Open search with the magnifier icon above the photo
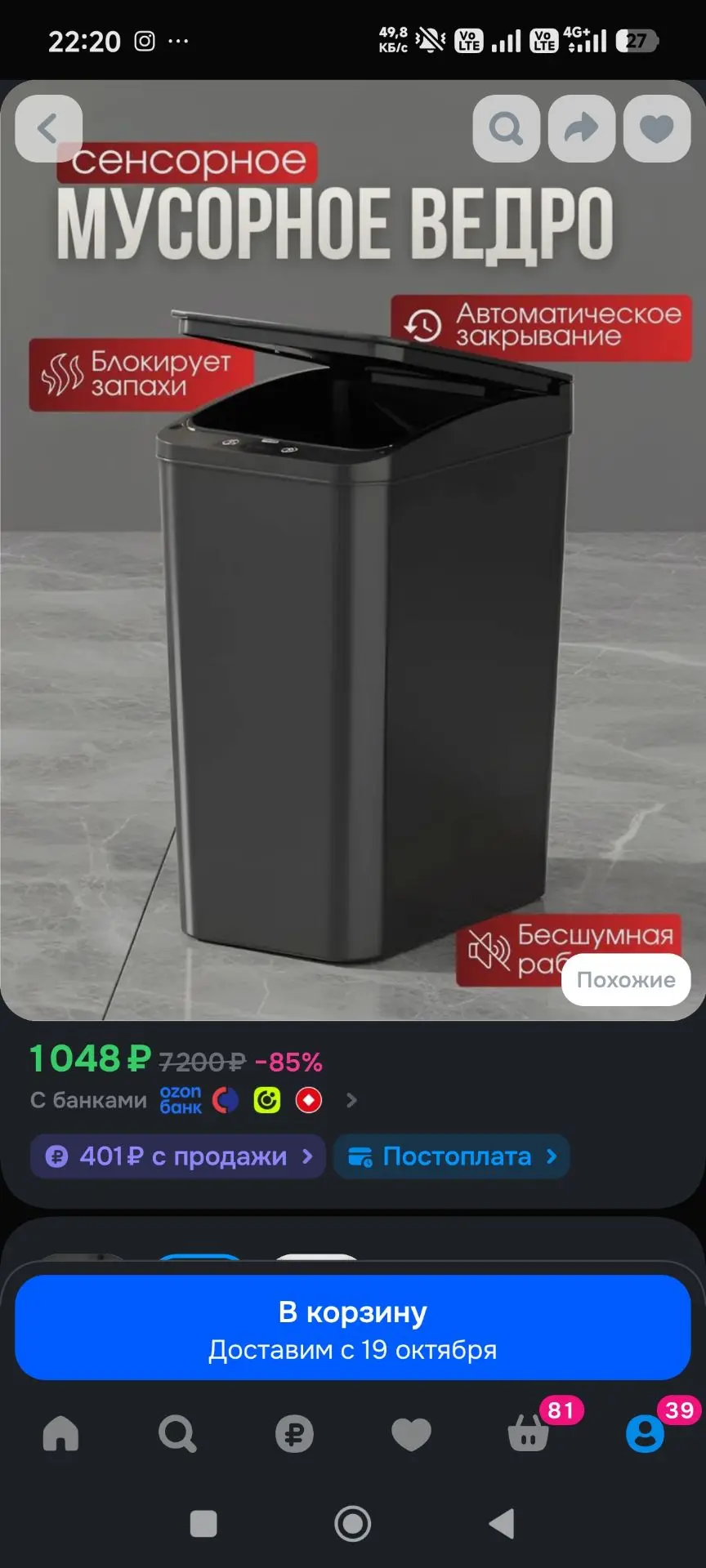This screenshot has width=706, height=1568. pos(506,128)
